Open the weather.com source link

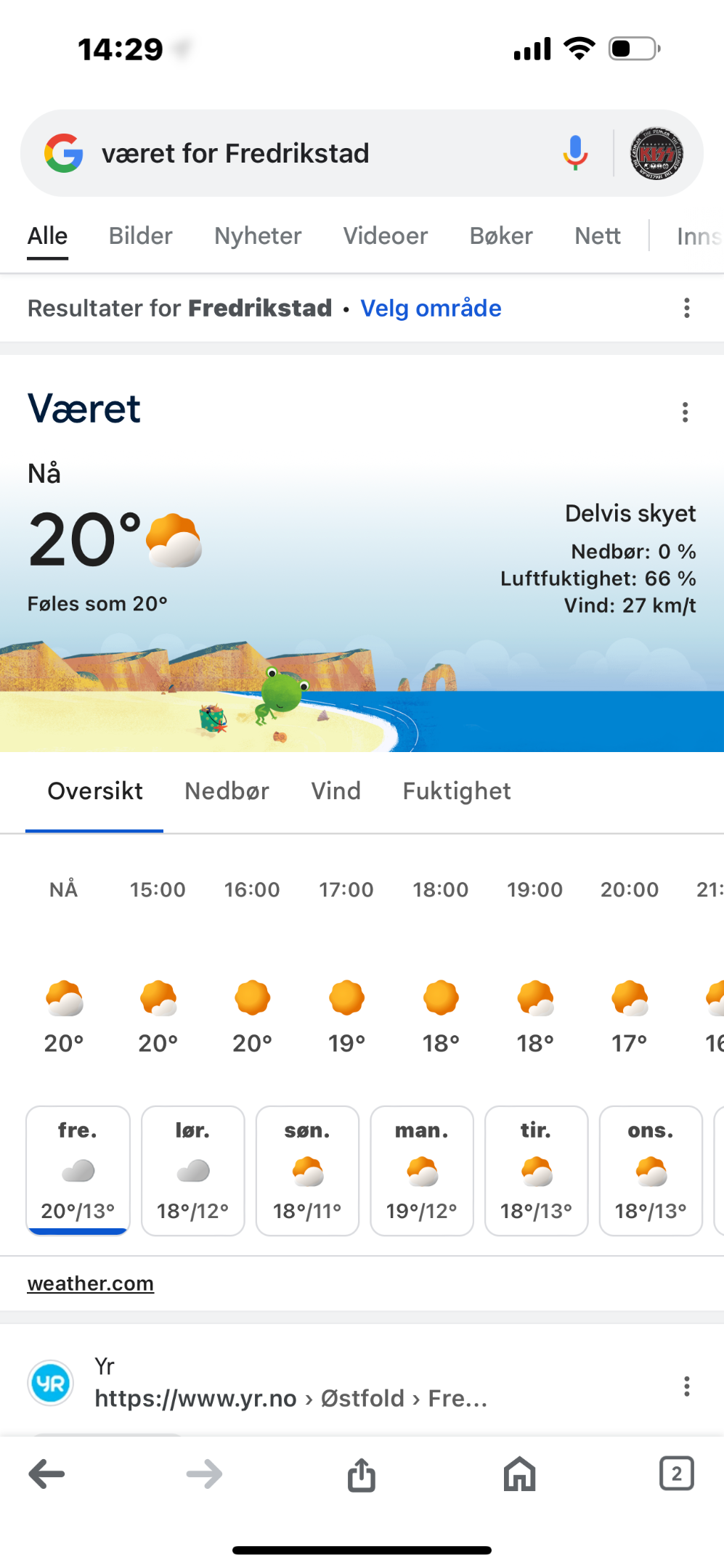click(91, 1283)
